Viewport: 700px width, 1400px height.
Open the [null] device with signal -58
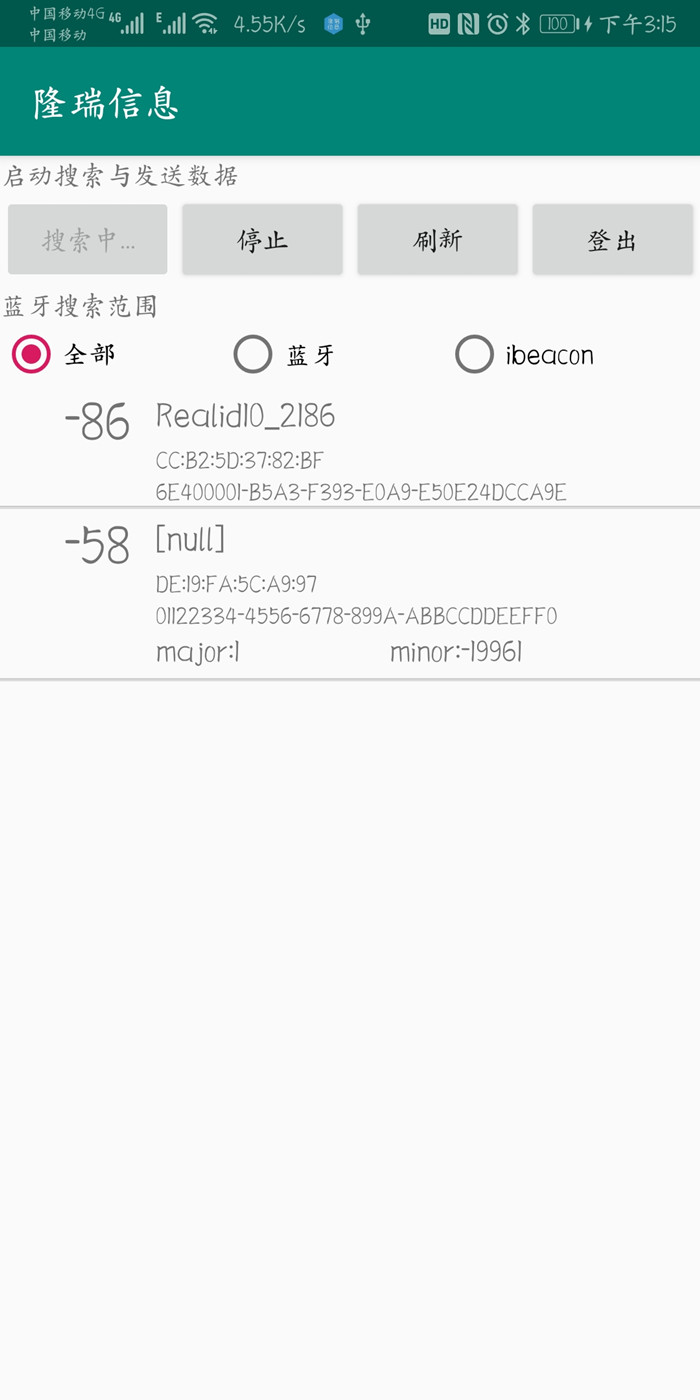click(350, 594)
